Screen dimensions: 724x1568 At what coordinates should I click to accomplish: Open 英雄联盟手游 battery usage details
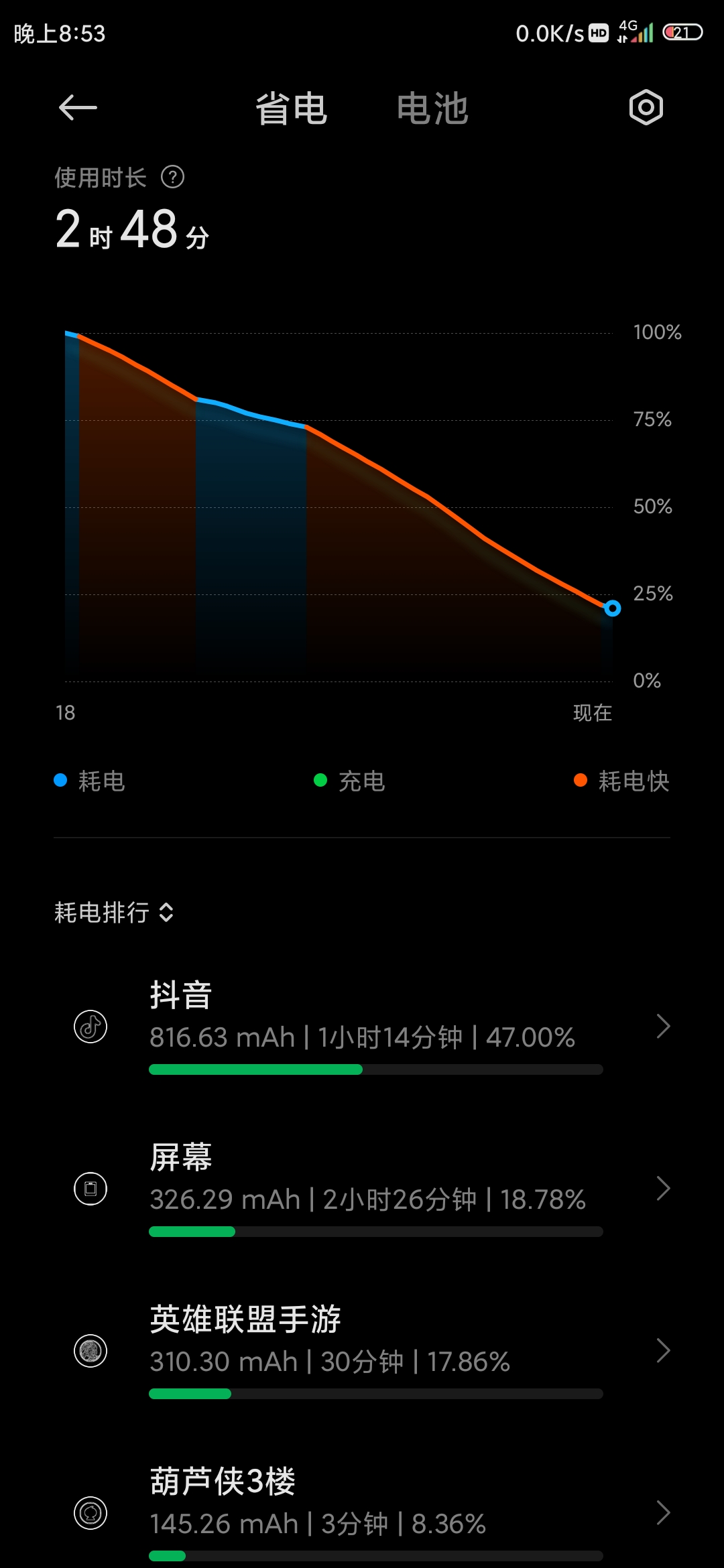pos(362,1351)
